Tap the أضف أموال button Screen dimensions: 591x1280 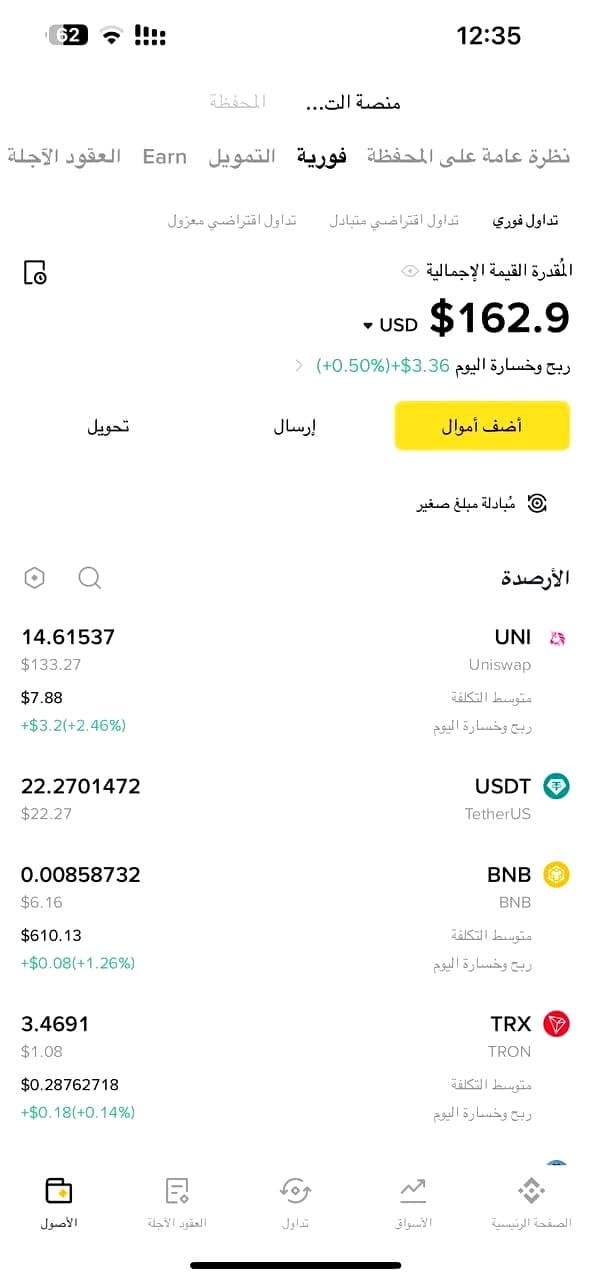(x=482, y=426)
